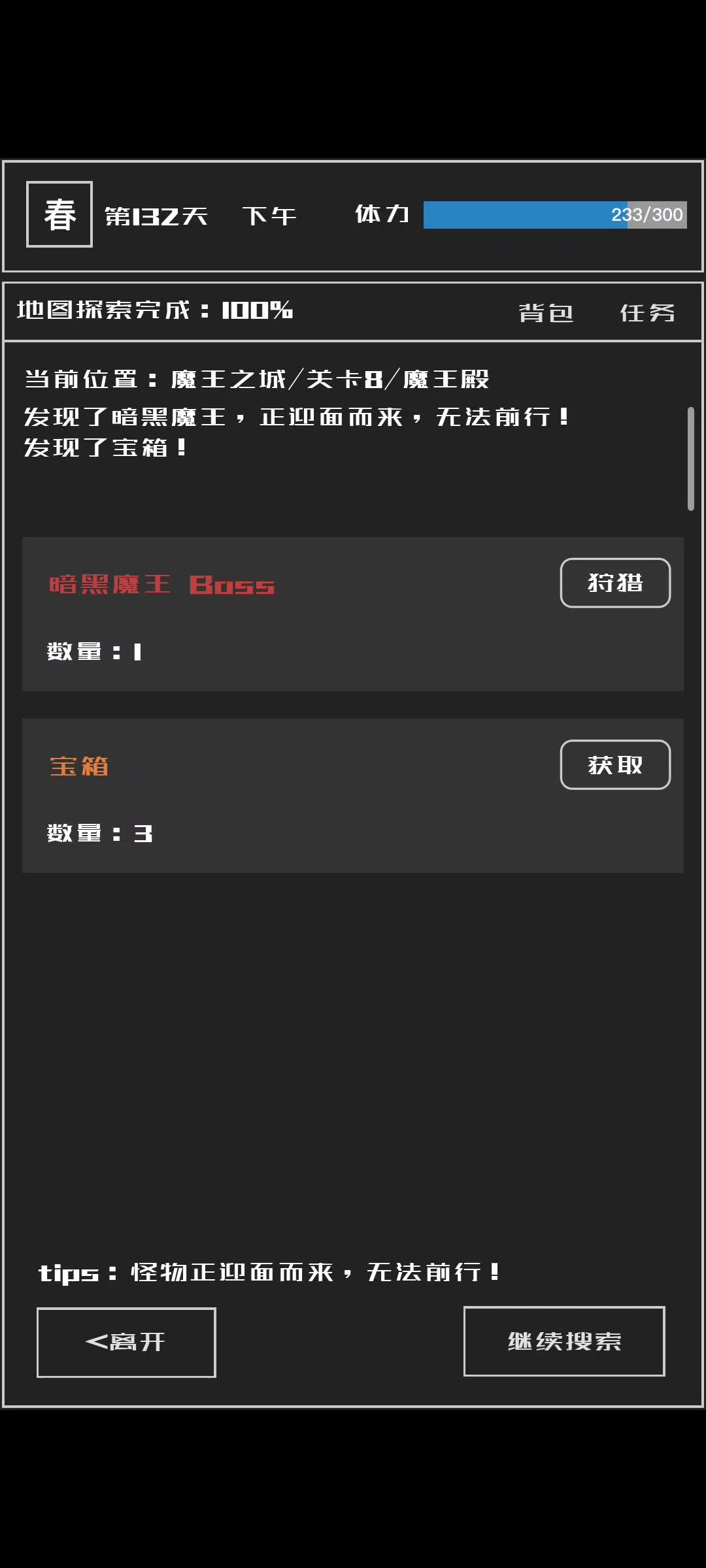Tap 获取 to collect the 宝箱
This screenshot has width=706, height=1568.
click(615, 764)
